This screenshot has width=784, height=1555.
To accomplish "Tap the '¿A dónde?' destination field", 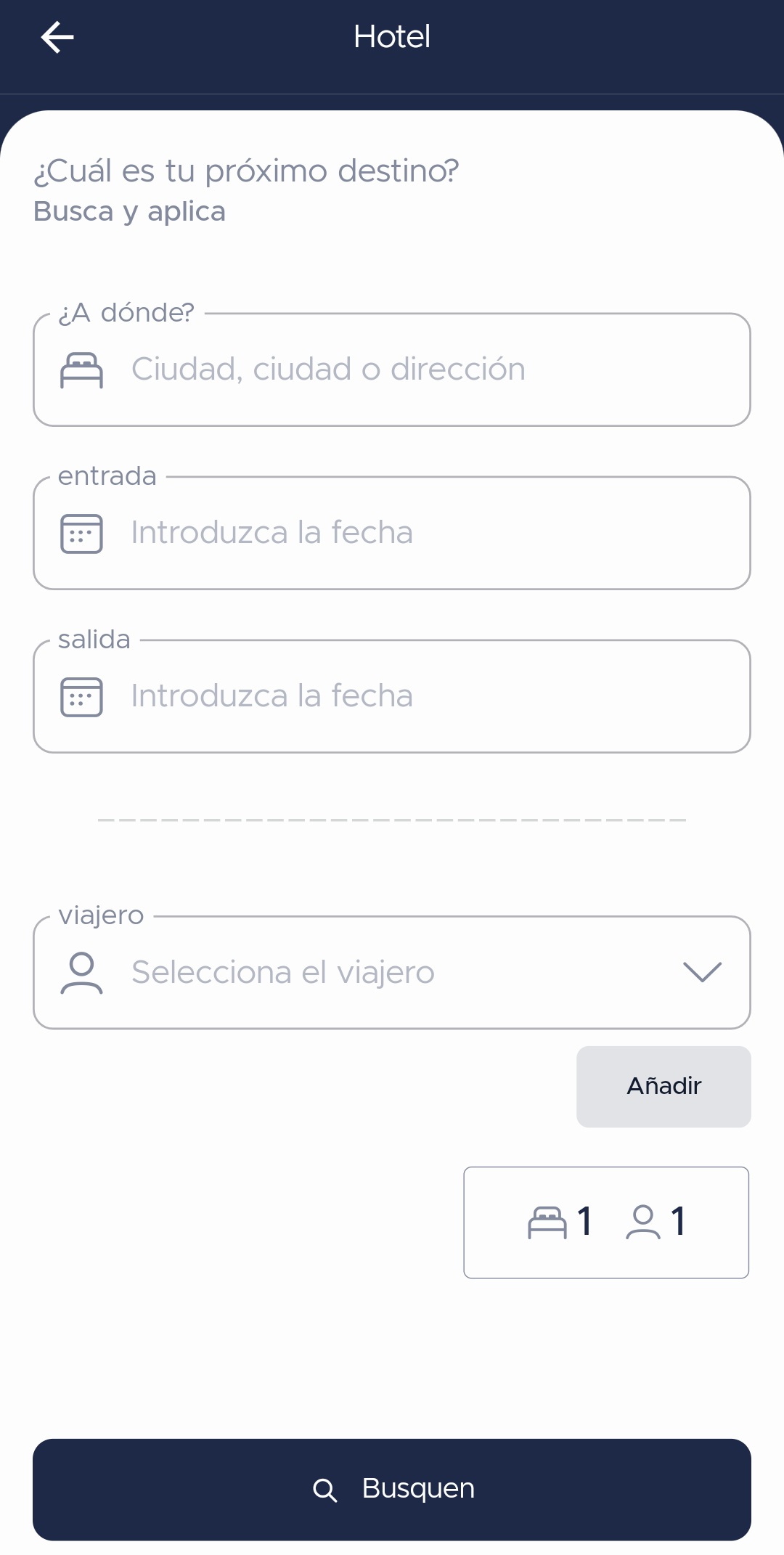I will coord(392,370).
